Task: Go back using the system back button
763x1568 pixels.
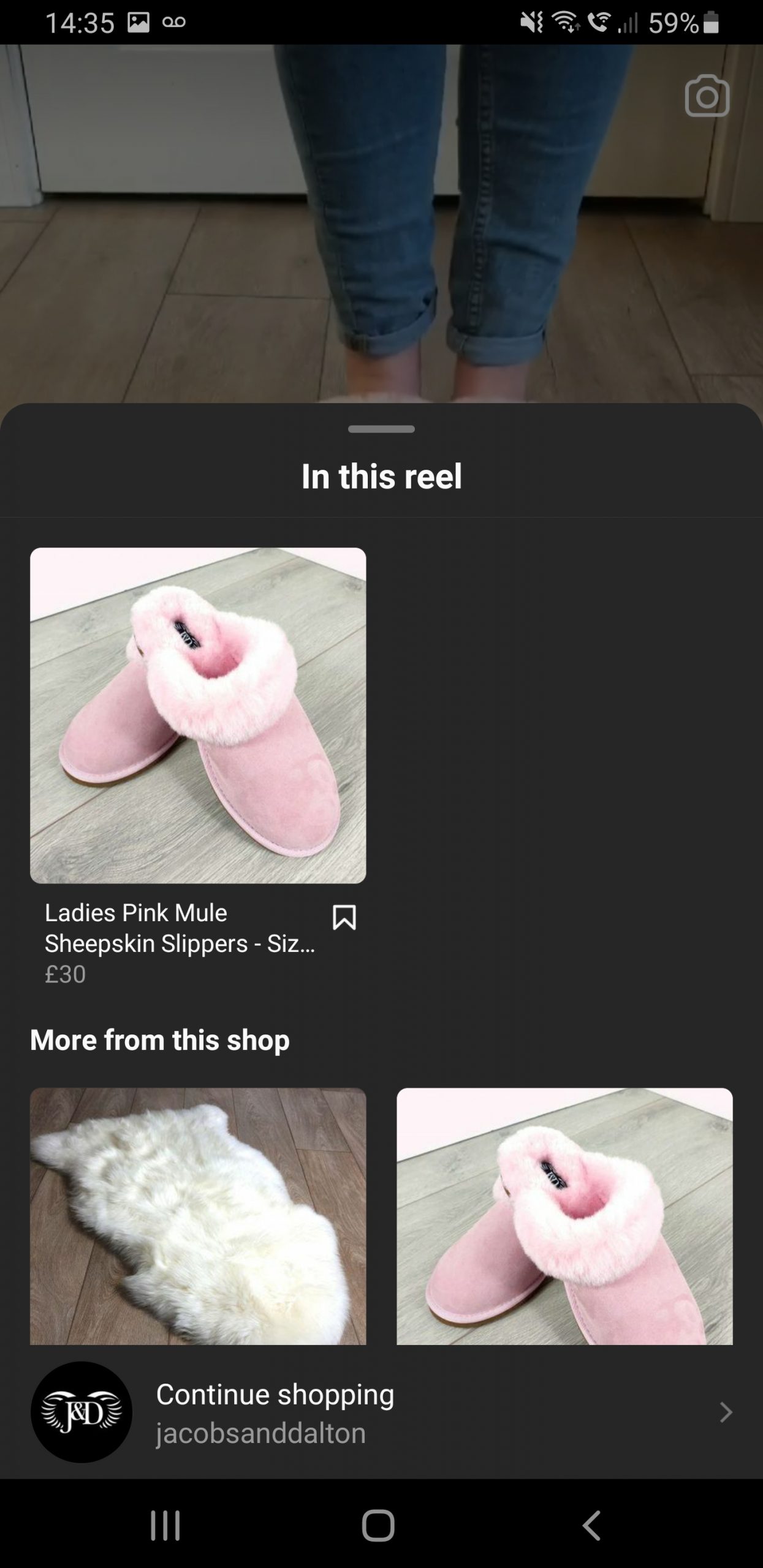Action: tap(592, 1525)
